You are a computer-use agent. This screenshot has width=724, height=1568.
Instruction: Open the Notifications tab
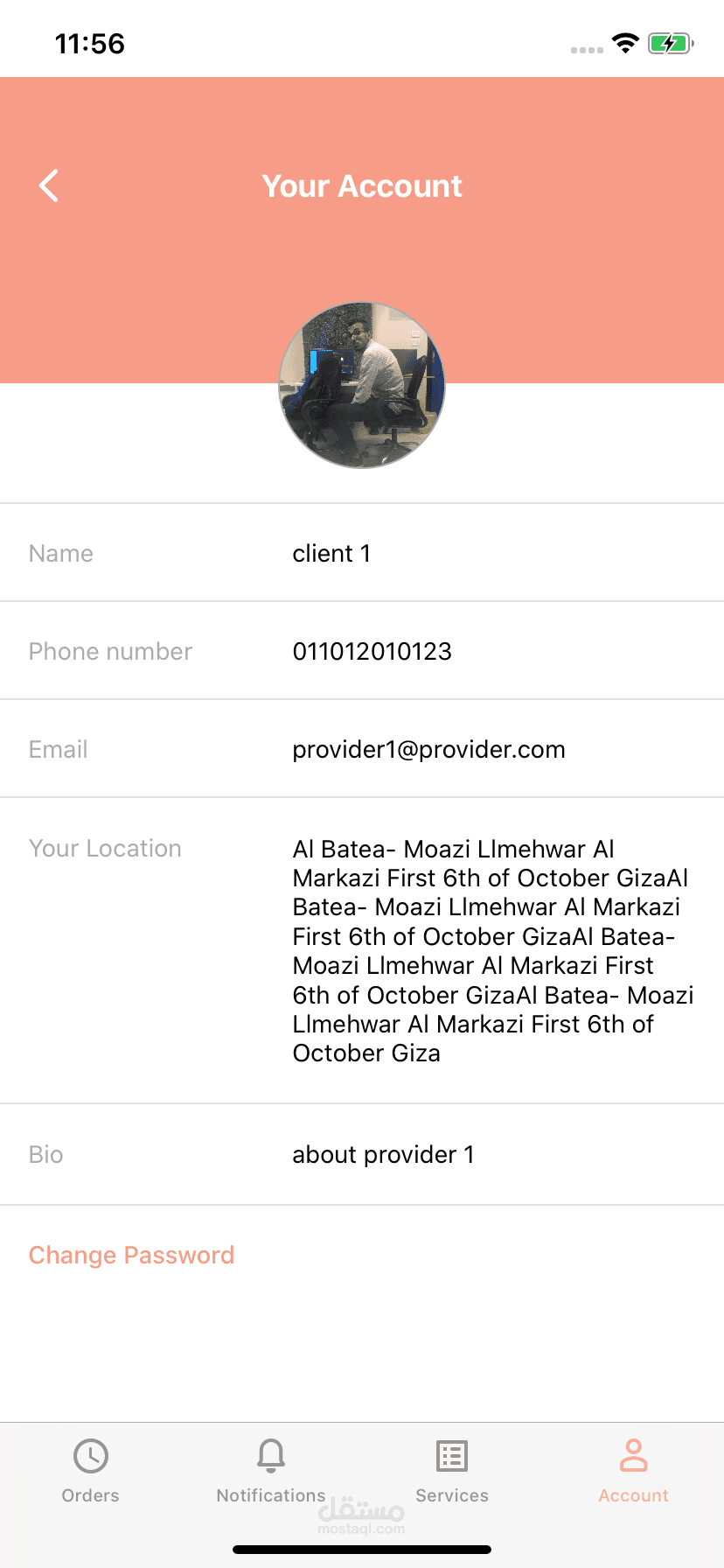[x=271, y=1470]
